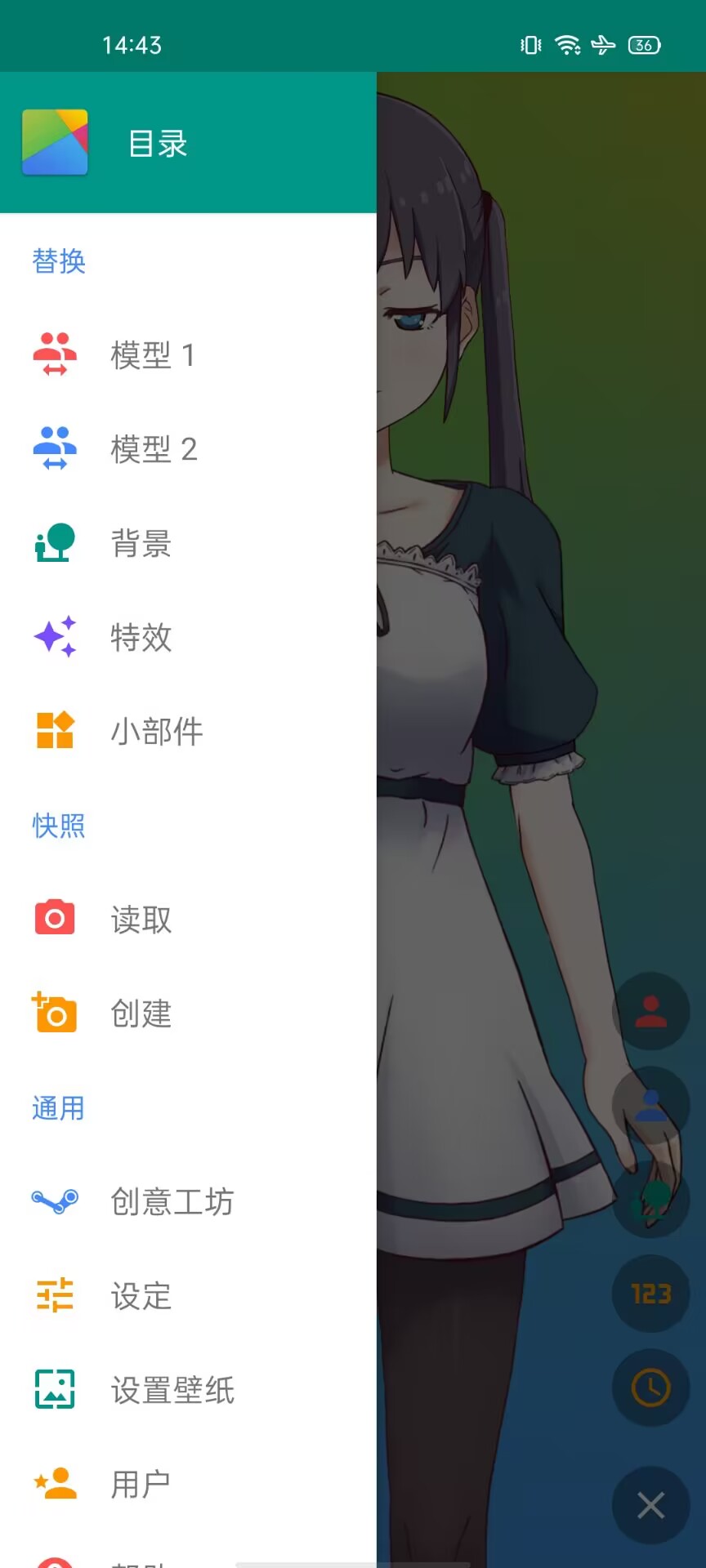Image resolution: width=706 pixels, height=1568 pixels.
Task: Choose 设置壁纸 to set wallpaper
Action: [172, 1389]
